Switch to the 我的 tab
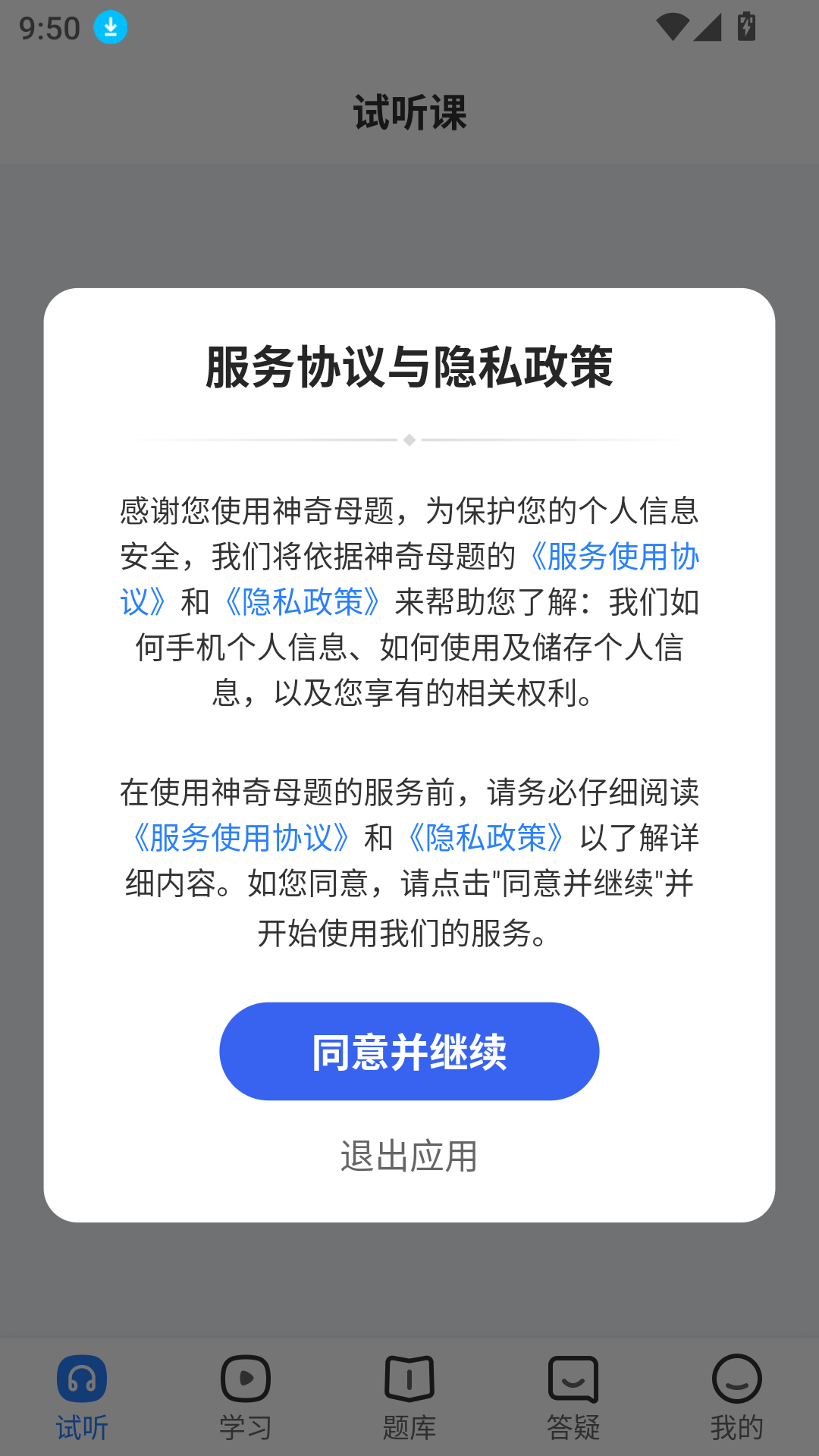 point(736,1401)
